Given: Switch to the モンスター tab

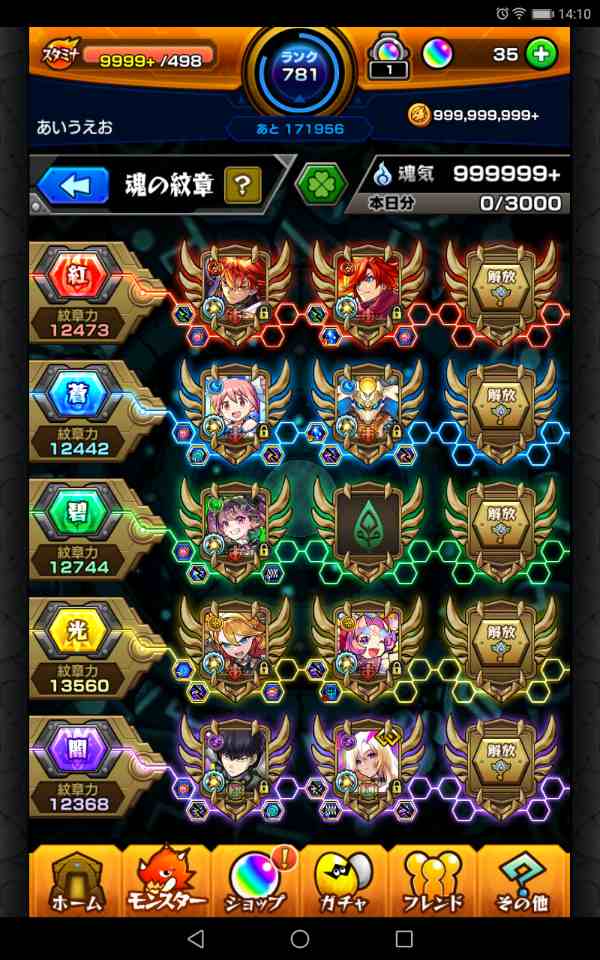Looking at the screenshot, I should click(x=166, y=882).
